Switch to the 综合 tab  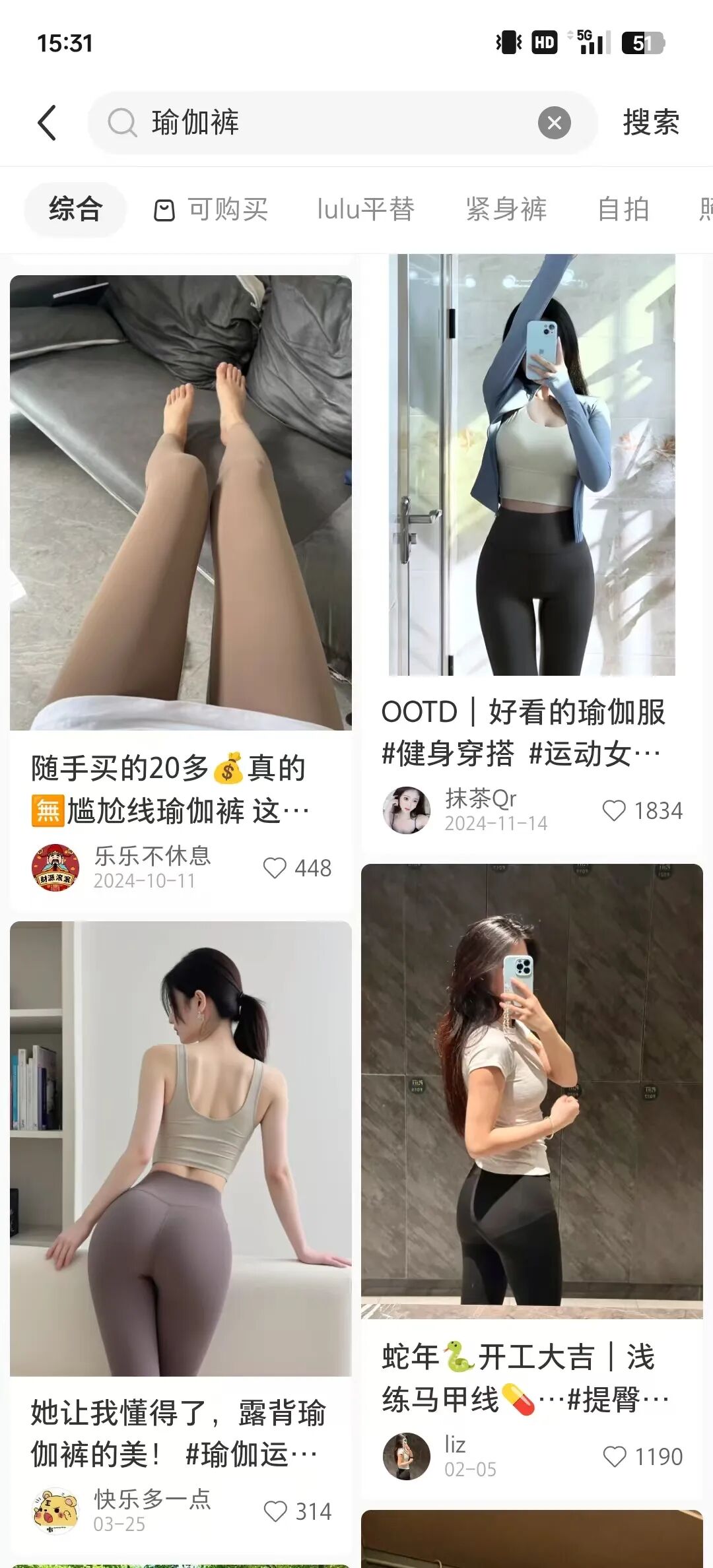click(x=75, y=209)
